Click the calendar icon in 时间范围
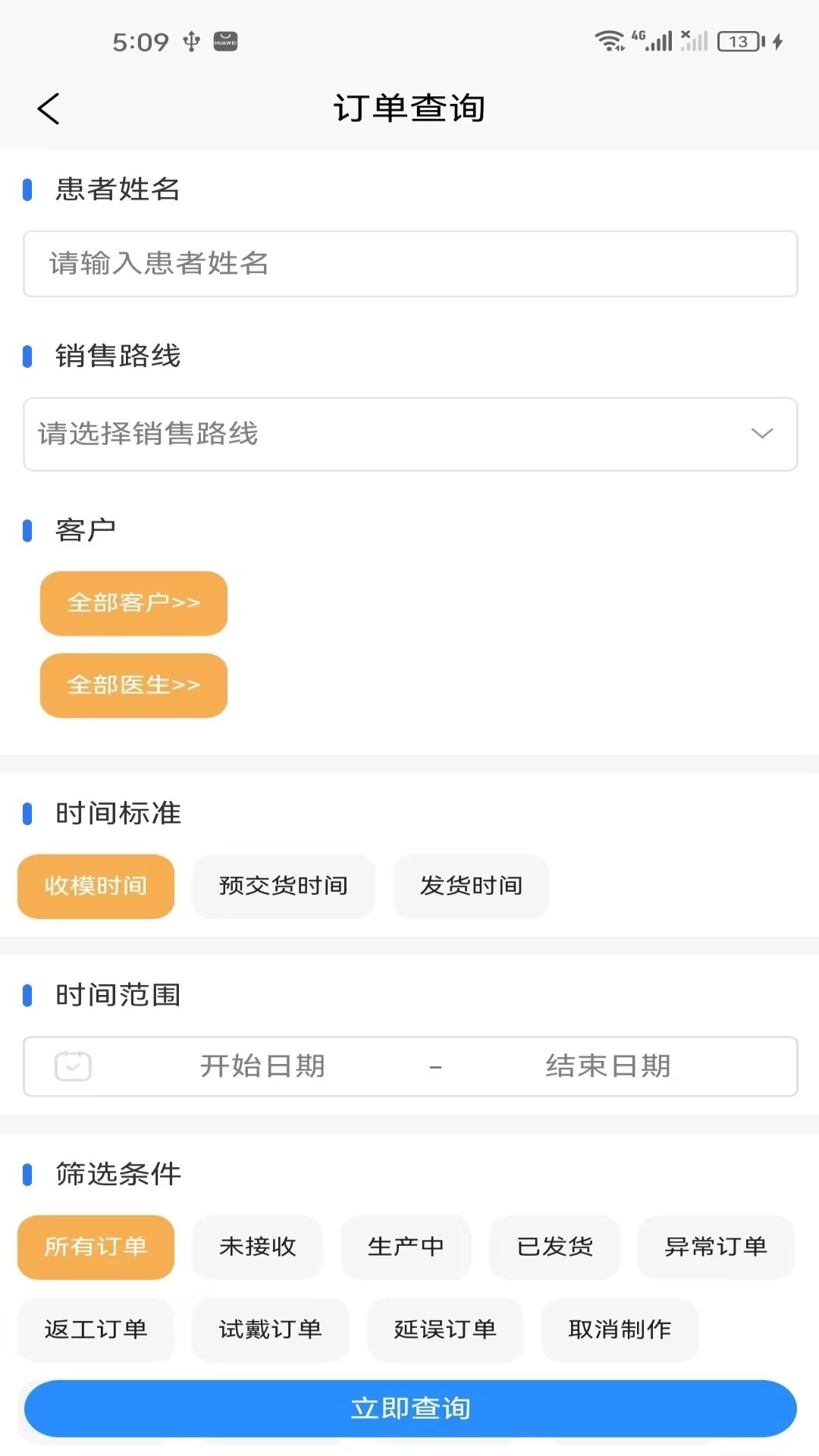The image size is (819, 1456). pyautogui.click(x=72, y=1065)
